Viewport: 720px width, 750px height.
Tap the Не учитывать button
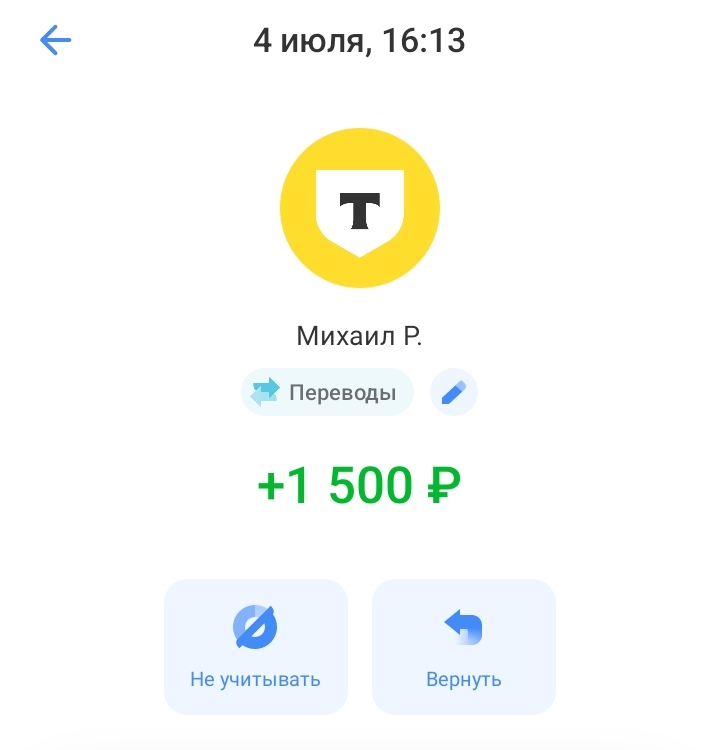coord(255,646)
